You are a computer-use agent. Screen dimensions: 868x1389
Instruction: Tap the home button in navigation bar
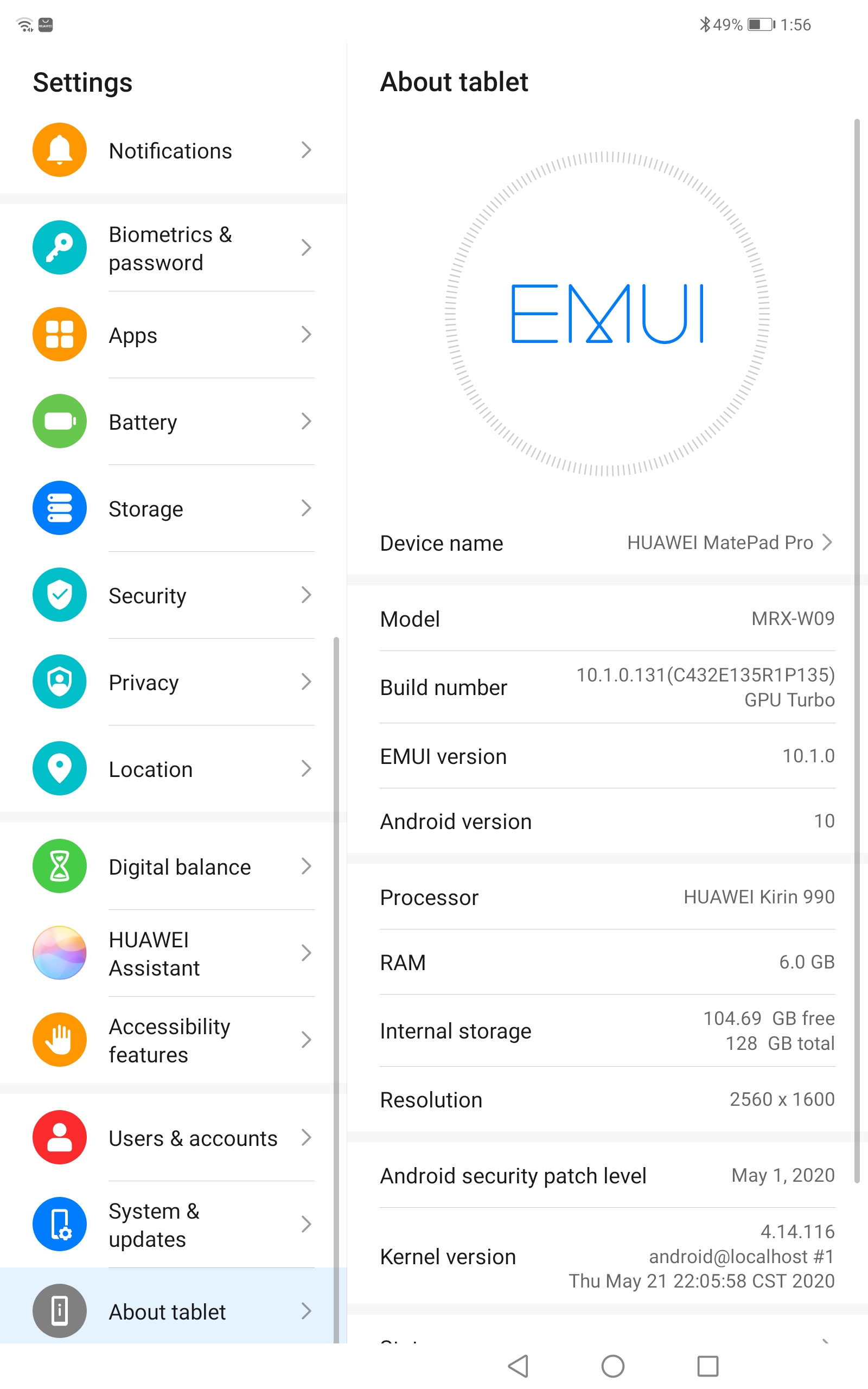(x=612, y=1366)
